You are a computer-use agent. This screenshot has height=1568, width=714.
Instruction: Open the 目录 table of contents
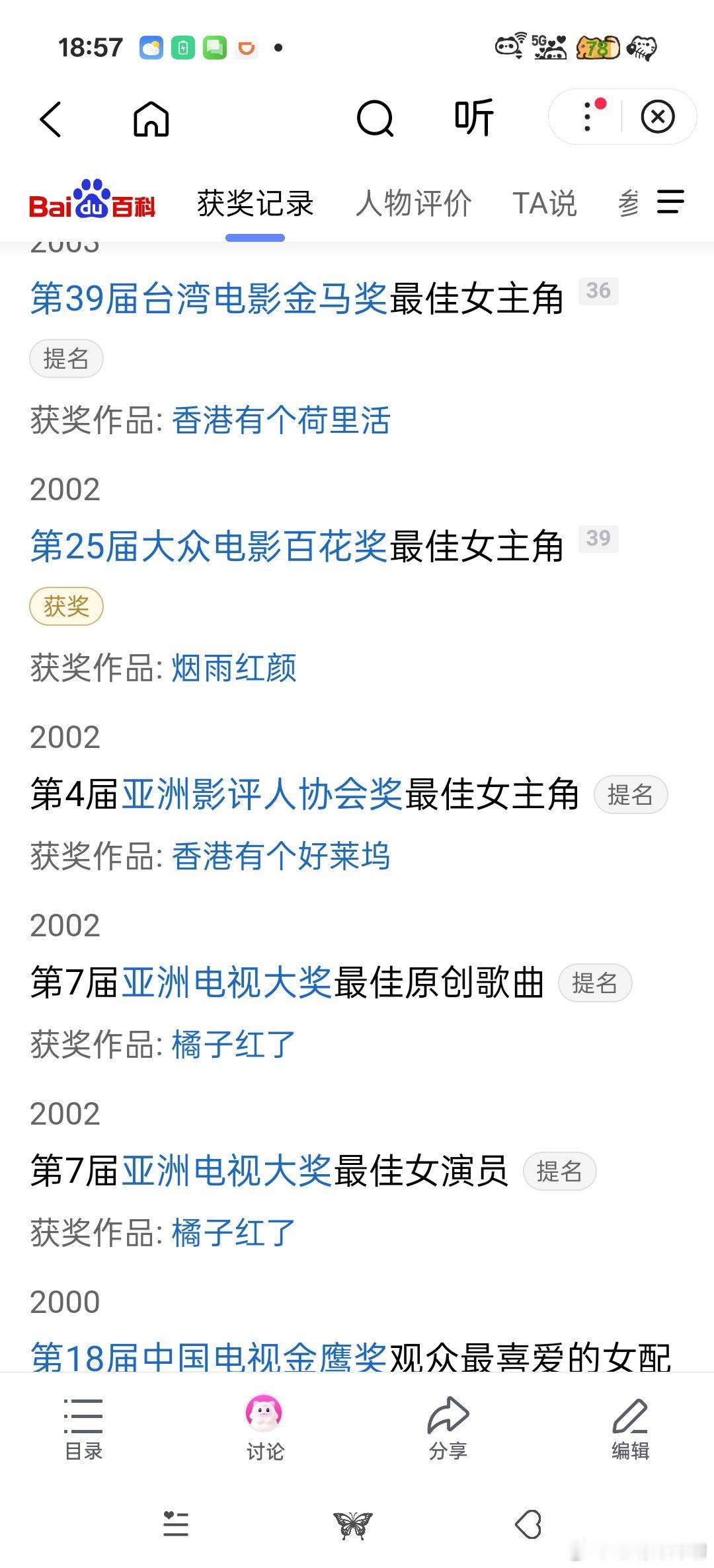pyautogui.click(x=83, y=1430)
